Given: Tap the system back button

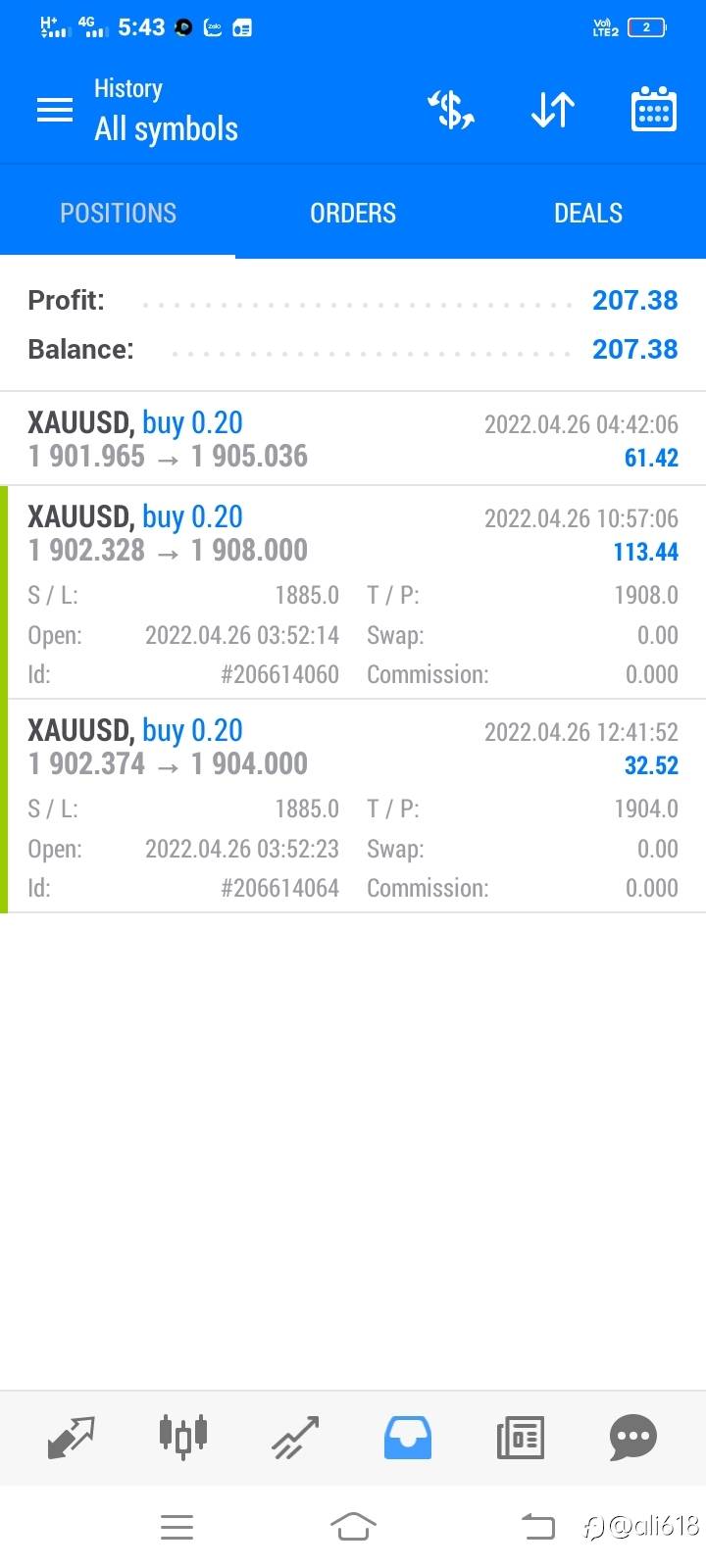Looking at the screenshot, I should [537, 1526].
